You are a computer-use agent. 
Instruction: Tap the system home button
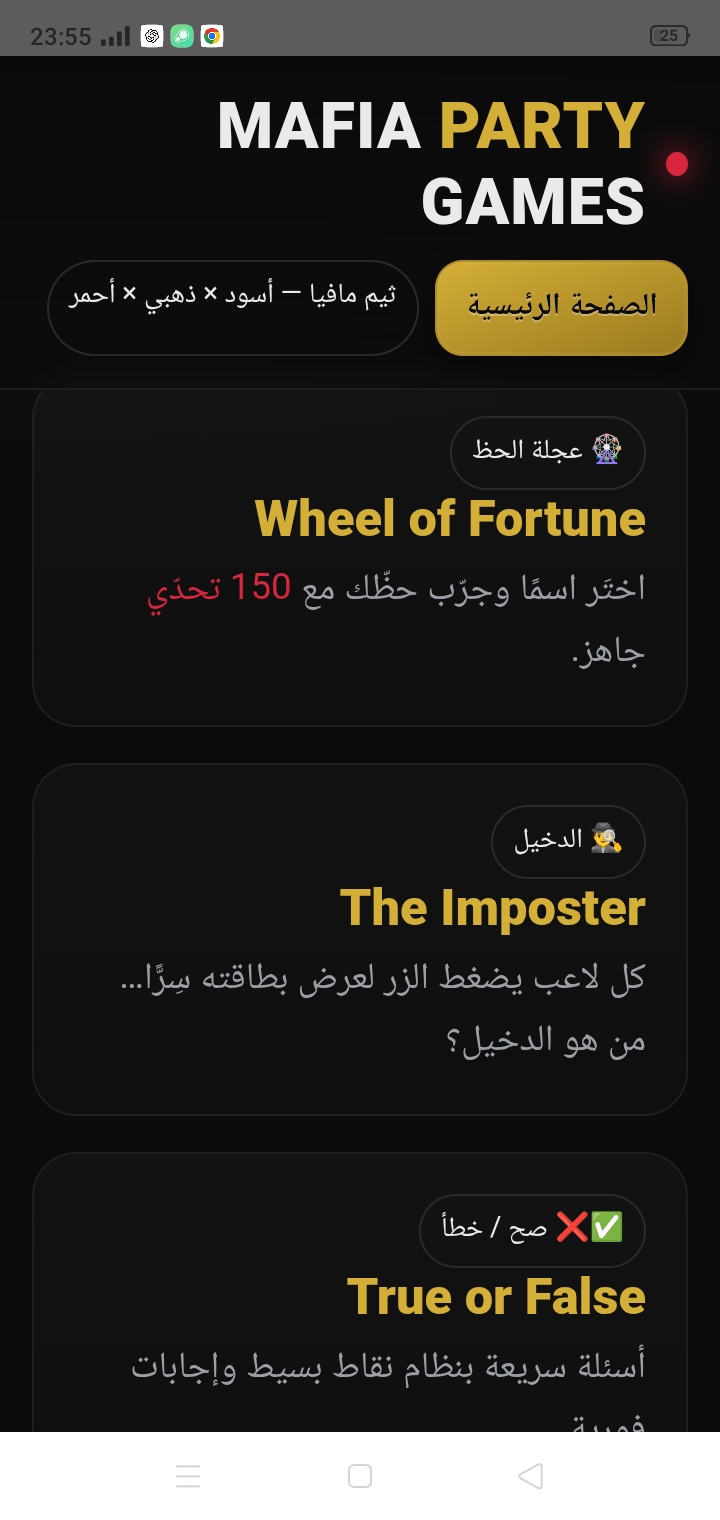[x=360, y=1476]
